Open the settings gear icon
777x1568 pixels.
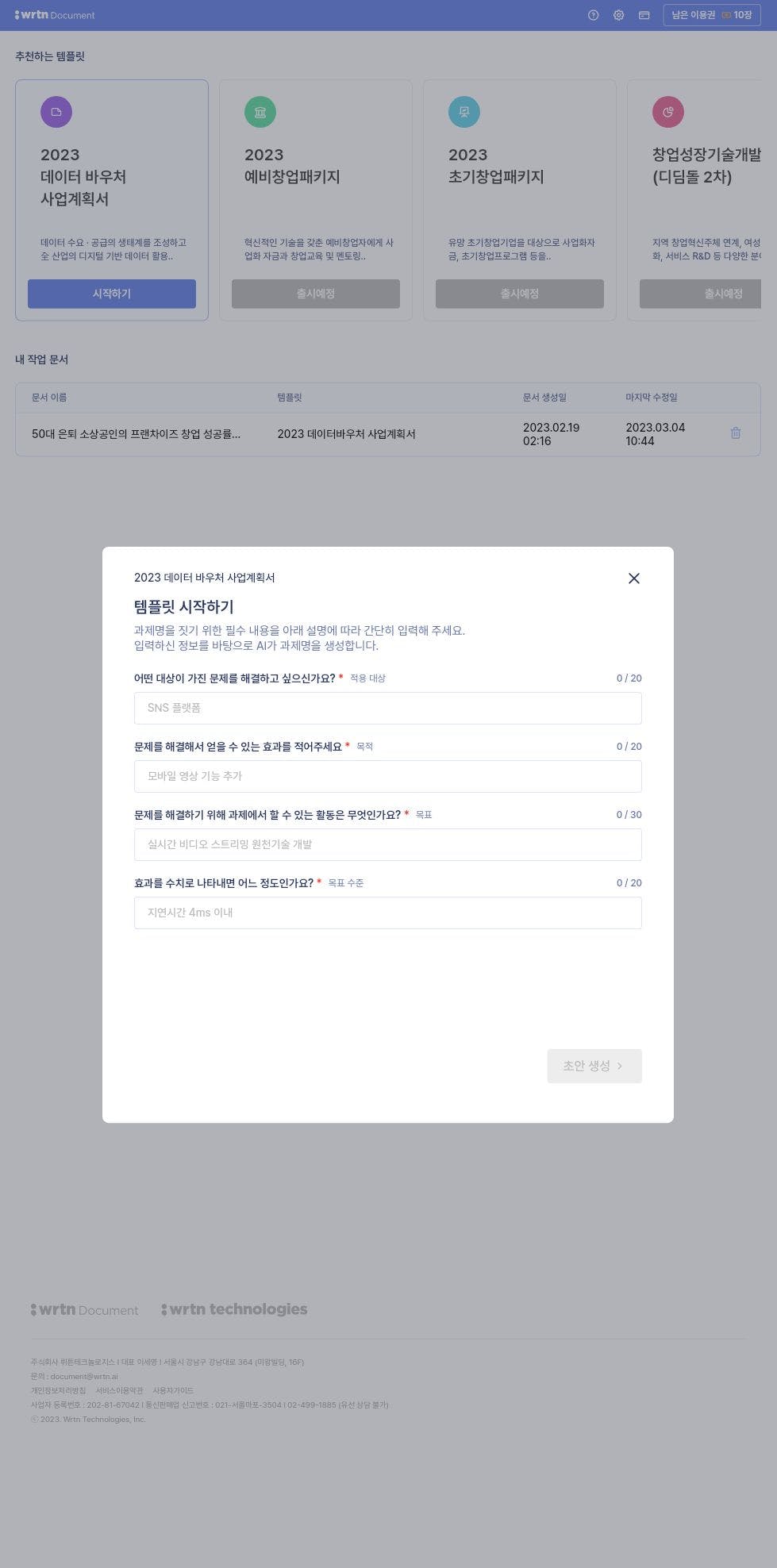click(x=618, y=15)
